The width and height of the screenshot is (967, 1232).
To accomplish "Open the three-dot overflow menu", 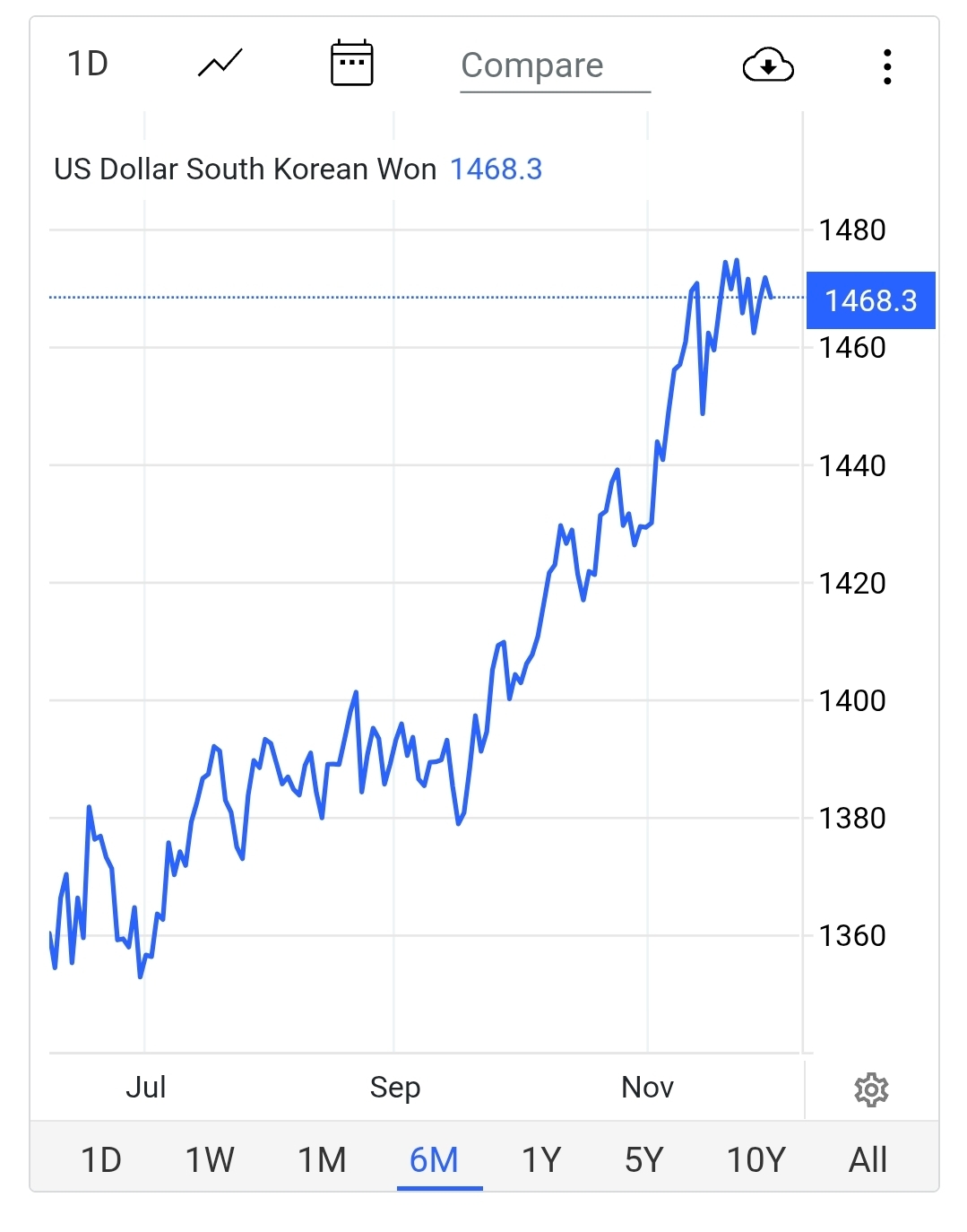I will click(x=886, y=67).
